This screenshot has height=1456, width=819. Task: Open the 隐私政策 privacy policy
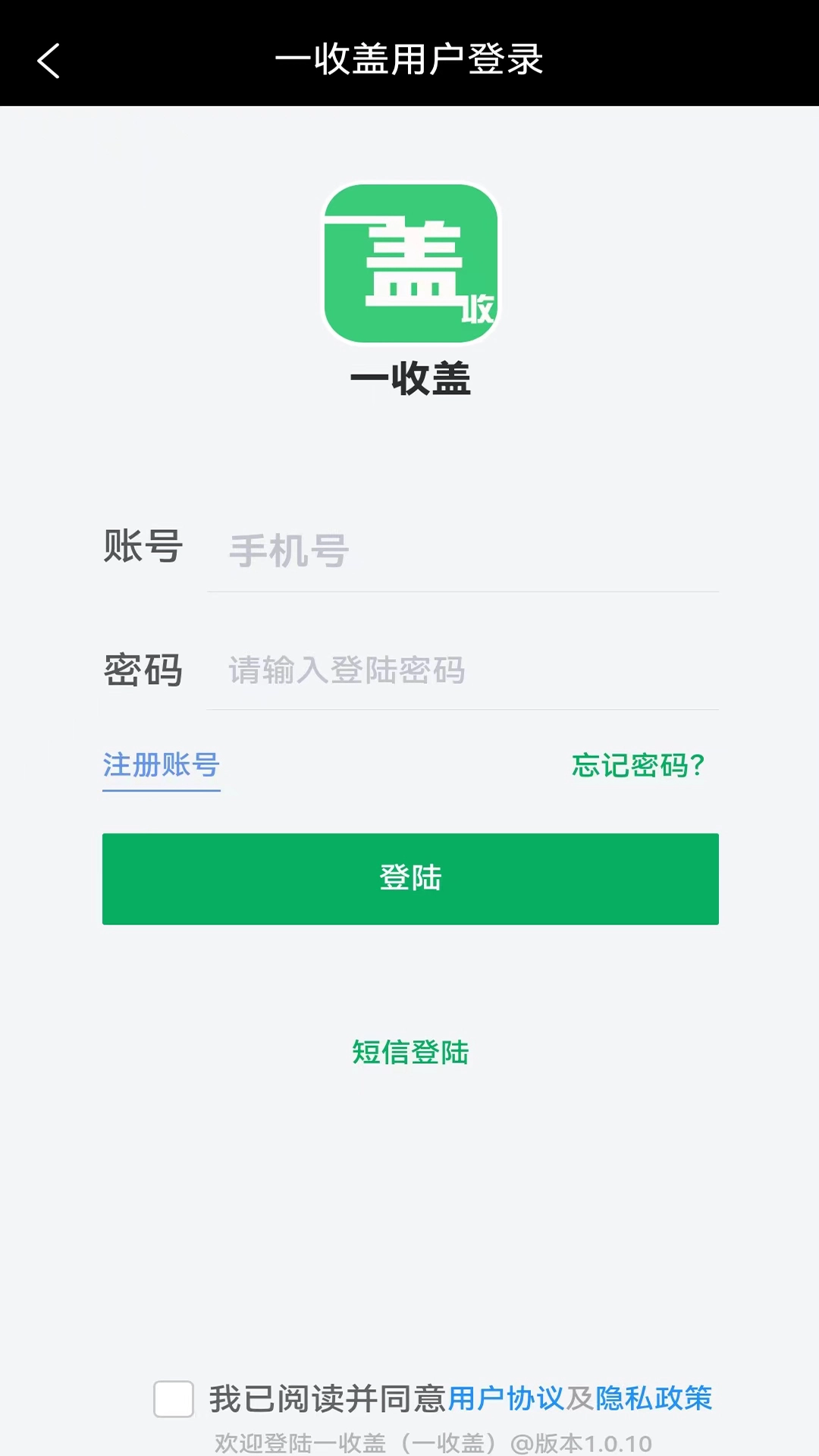tap(657, 1398)
